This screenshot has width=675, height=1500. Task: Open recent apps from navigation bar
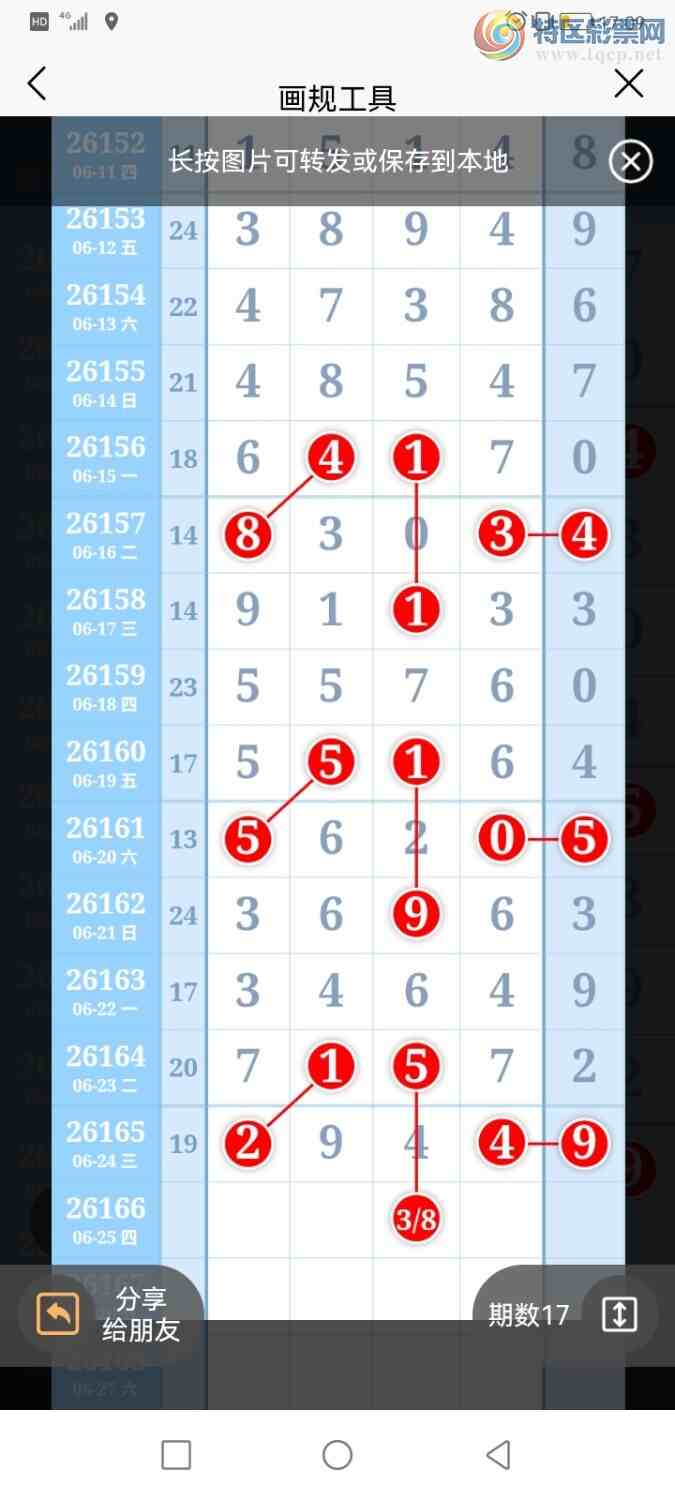(176, 1455)
